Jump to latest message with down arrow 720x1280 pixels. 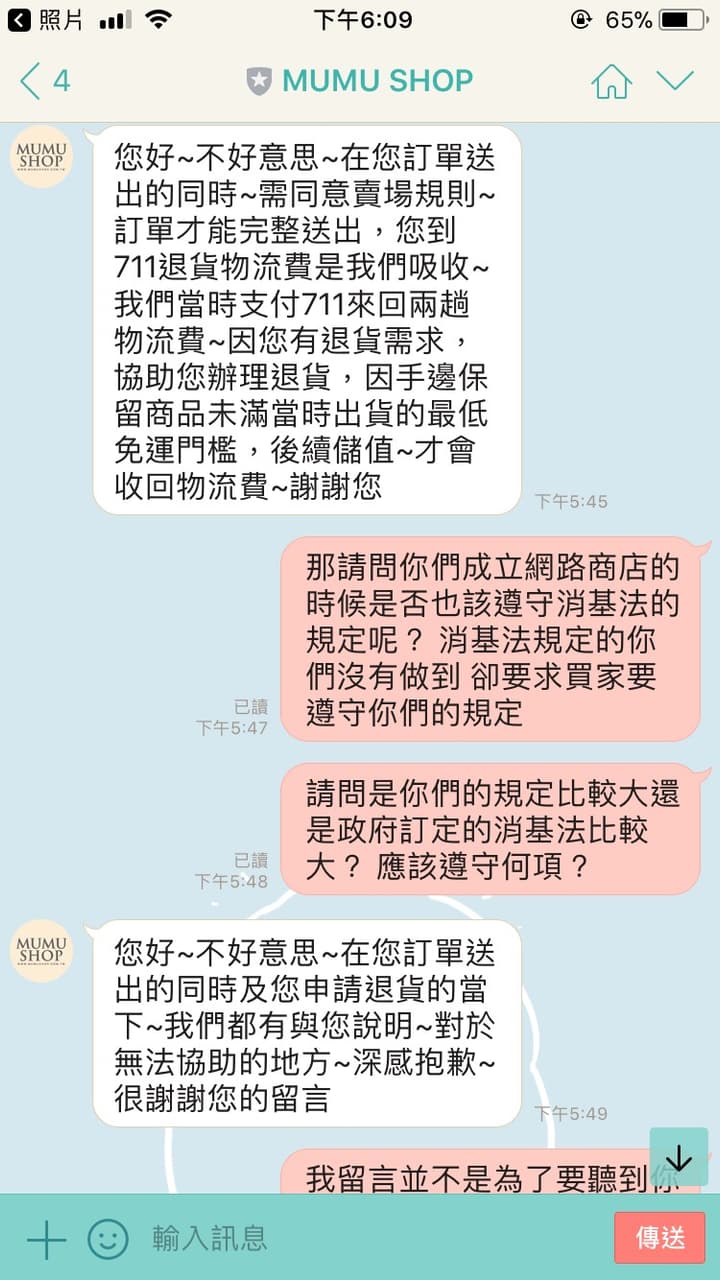pyautogui.click(x=679, y=1157)
